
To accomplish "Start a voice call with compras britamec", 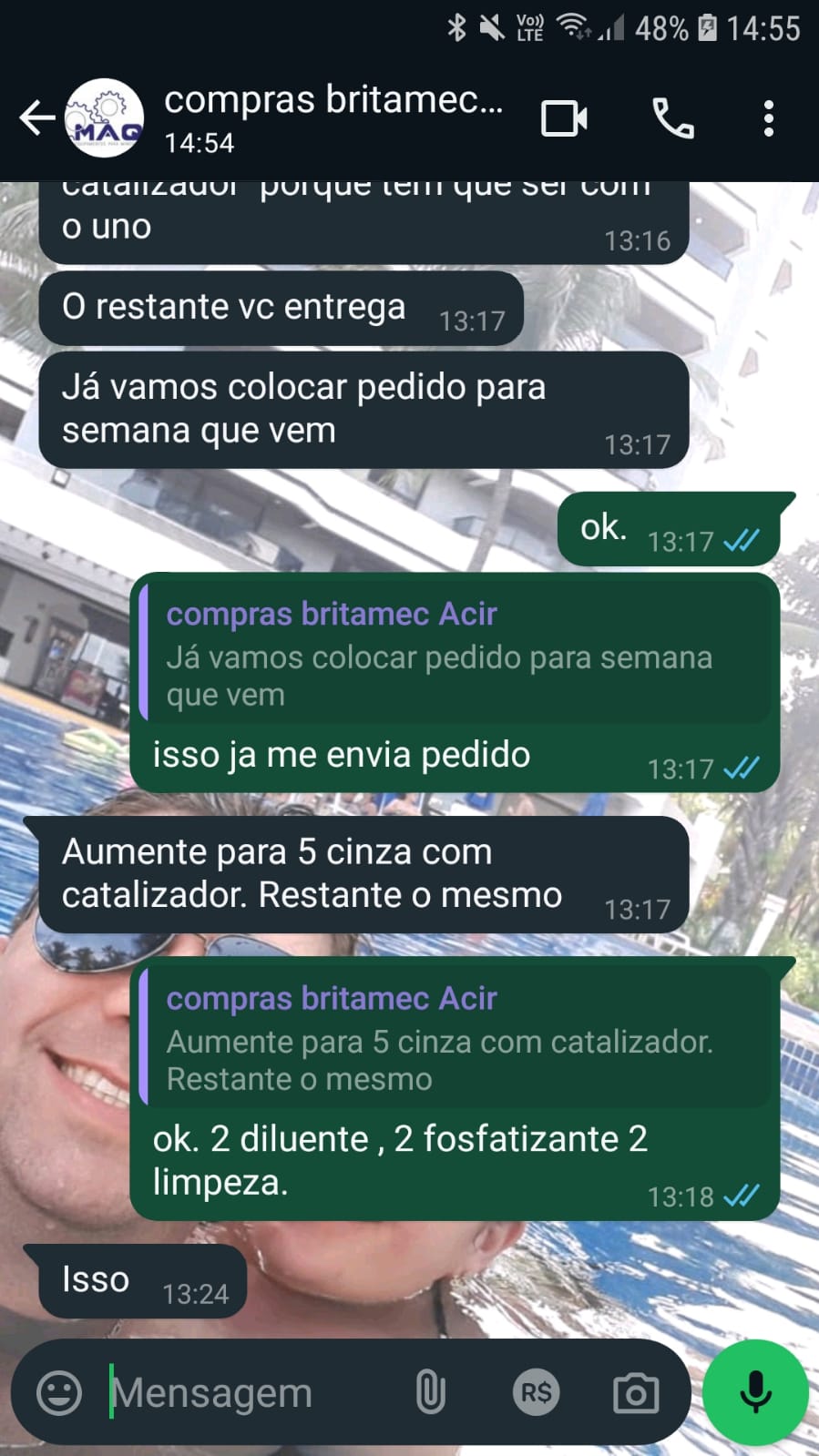I will click(x=673, y=118).
